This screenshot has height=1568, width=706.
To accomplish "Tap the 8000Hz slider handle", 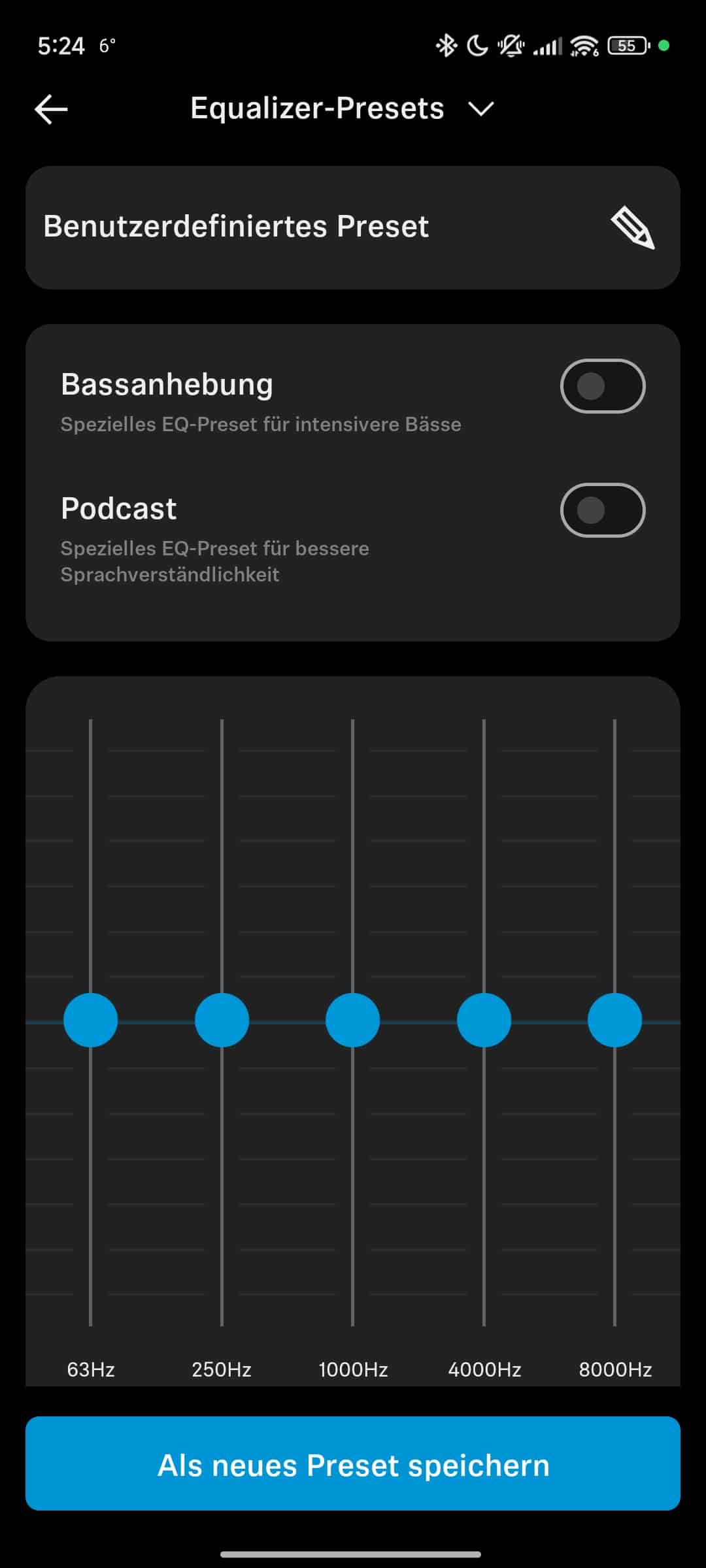I will (614, 1020).
